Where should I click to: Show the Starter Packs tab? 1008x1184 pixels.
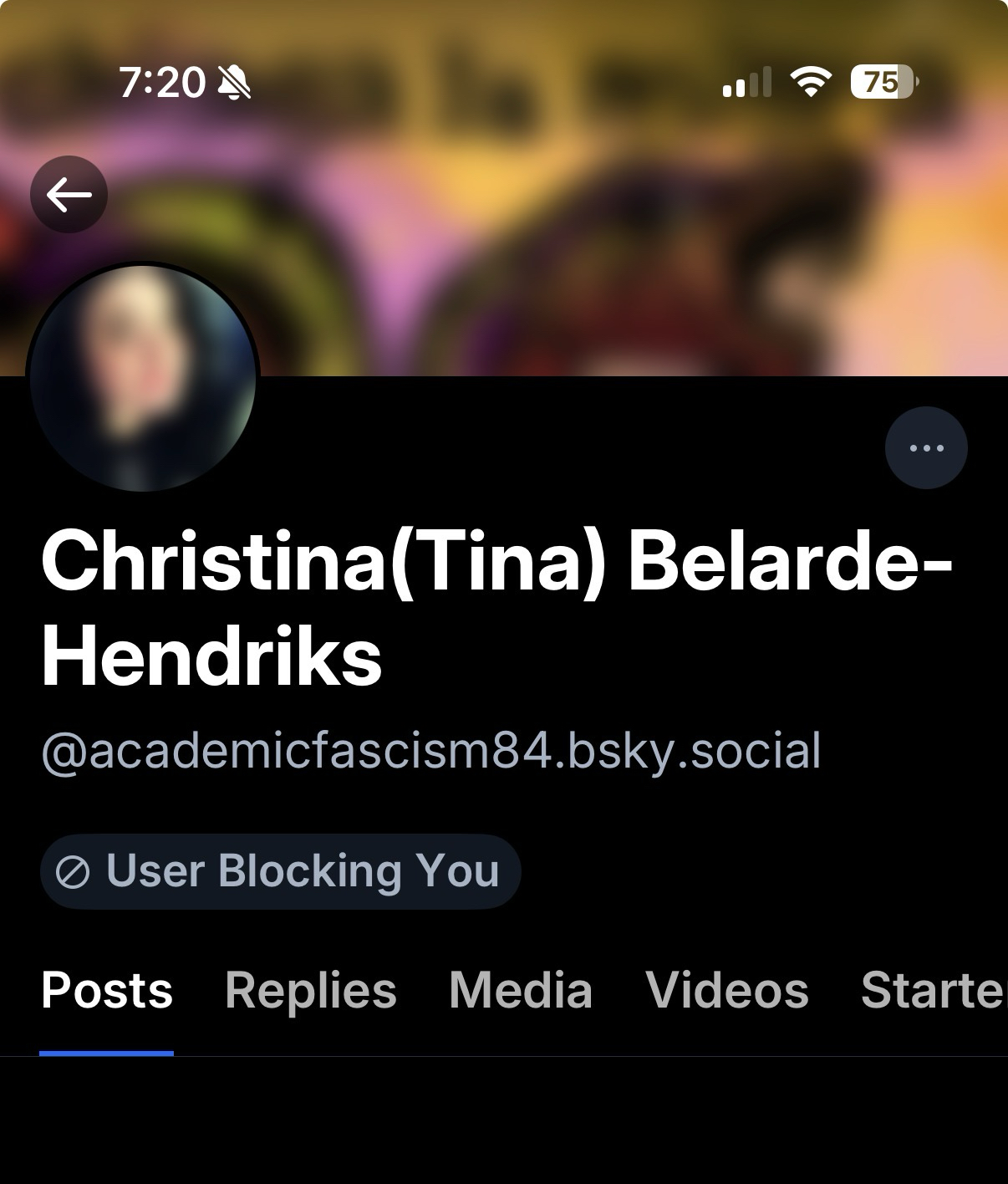[932, 992]
